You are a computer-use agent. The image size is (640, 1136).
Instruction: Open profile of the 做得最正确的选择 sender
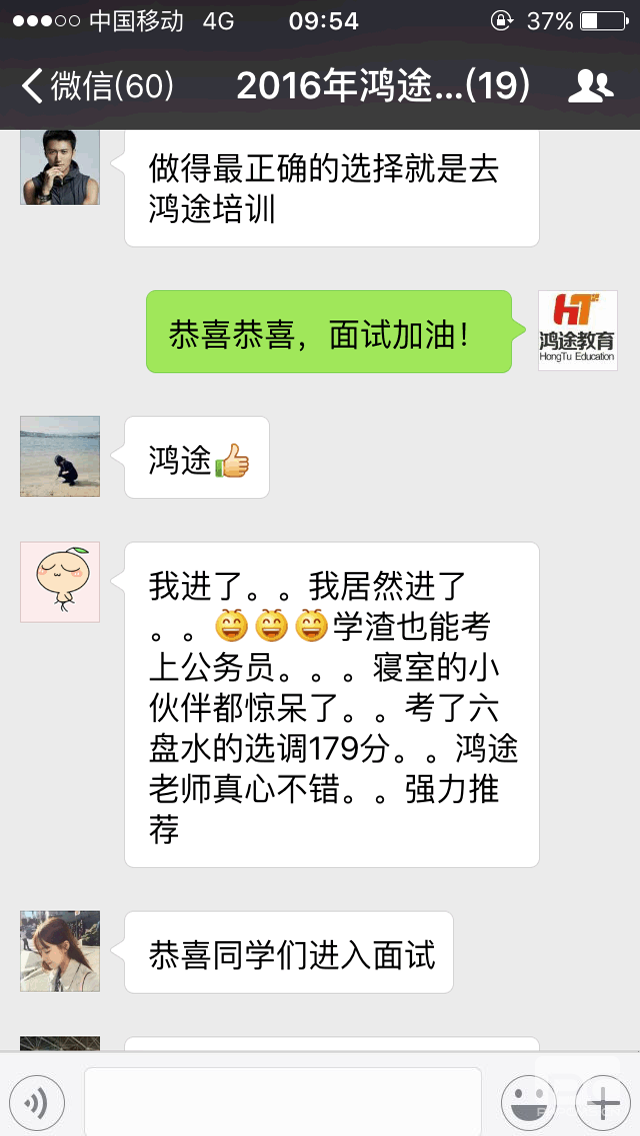click(60, 167)
